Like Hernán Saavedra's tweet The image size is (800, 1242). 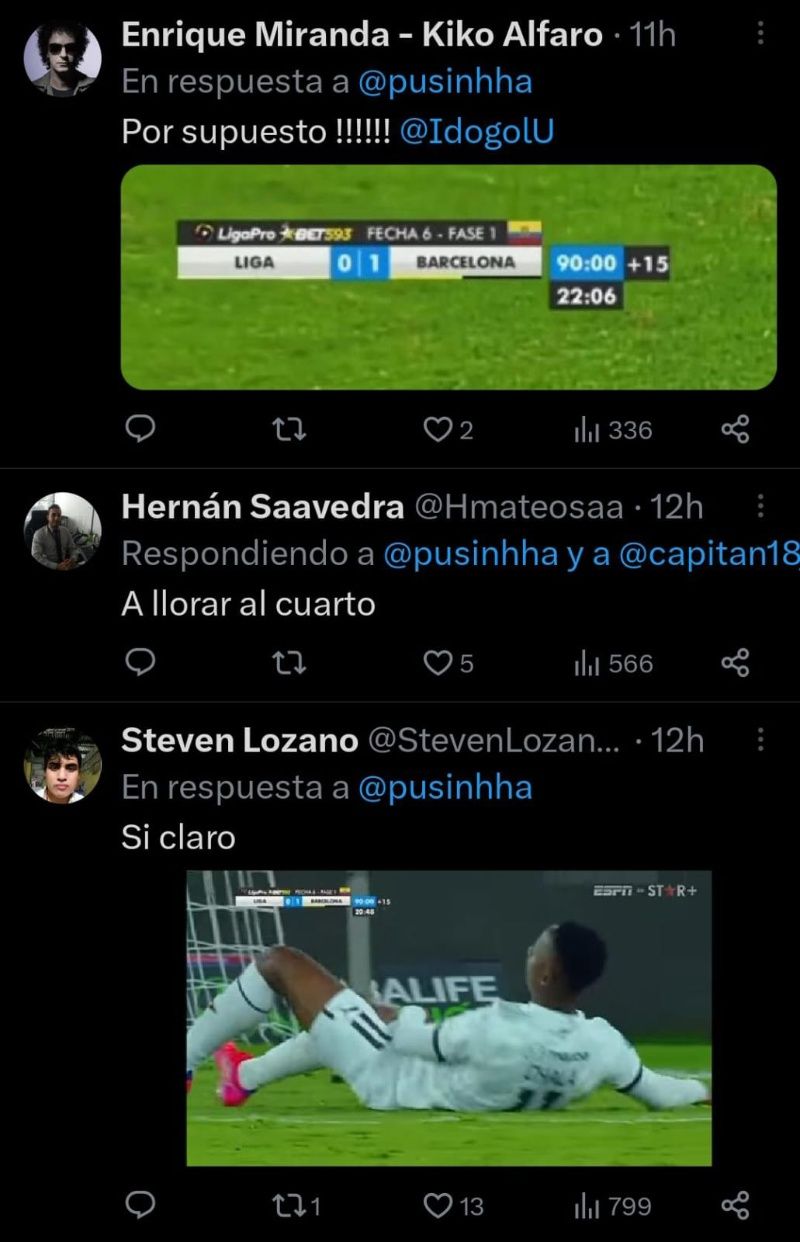[x=437, y=662]
